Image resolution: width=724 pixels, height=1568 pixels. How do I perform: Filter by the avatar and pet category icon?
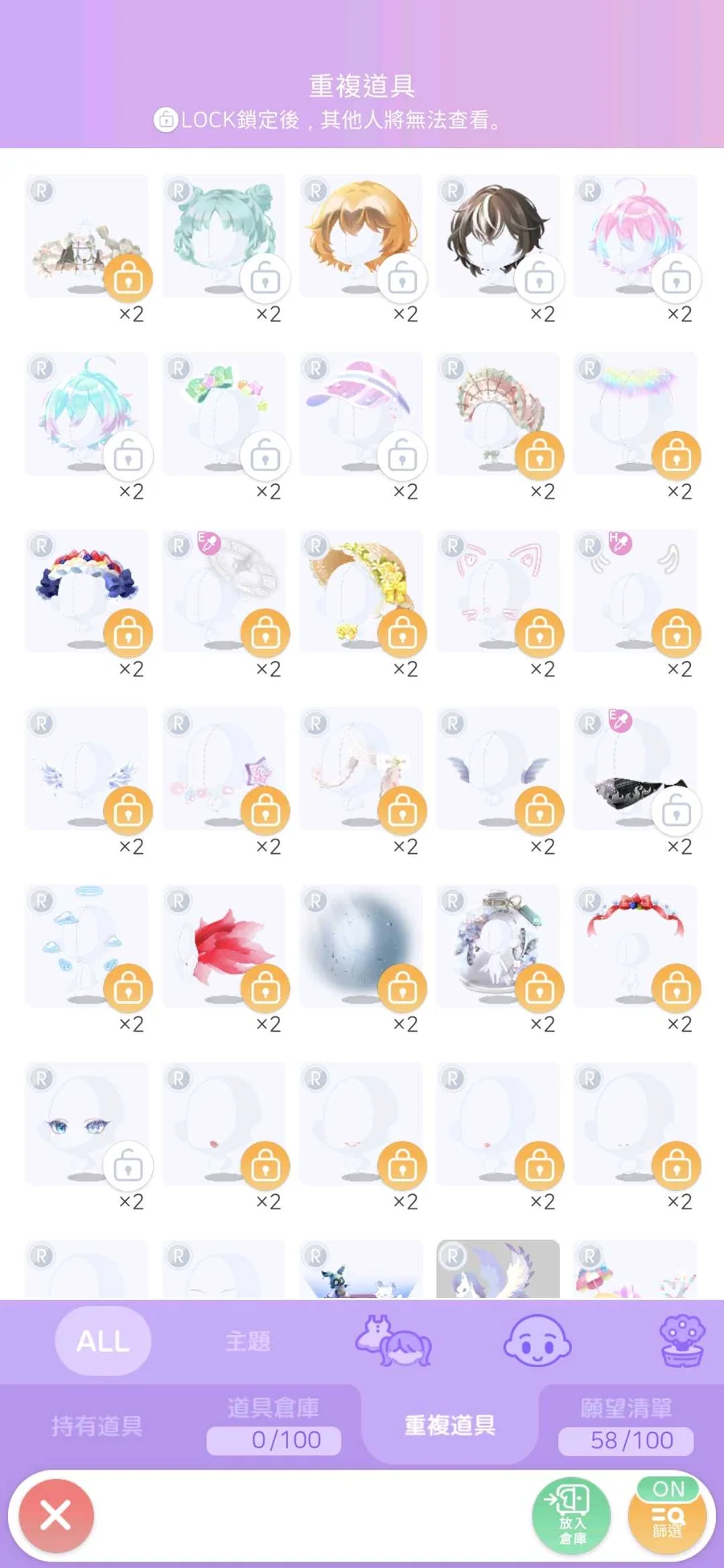pos(393,1340)
